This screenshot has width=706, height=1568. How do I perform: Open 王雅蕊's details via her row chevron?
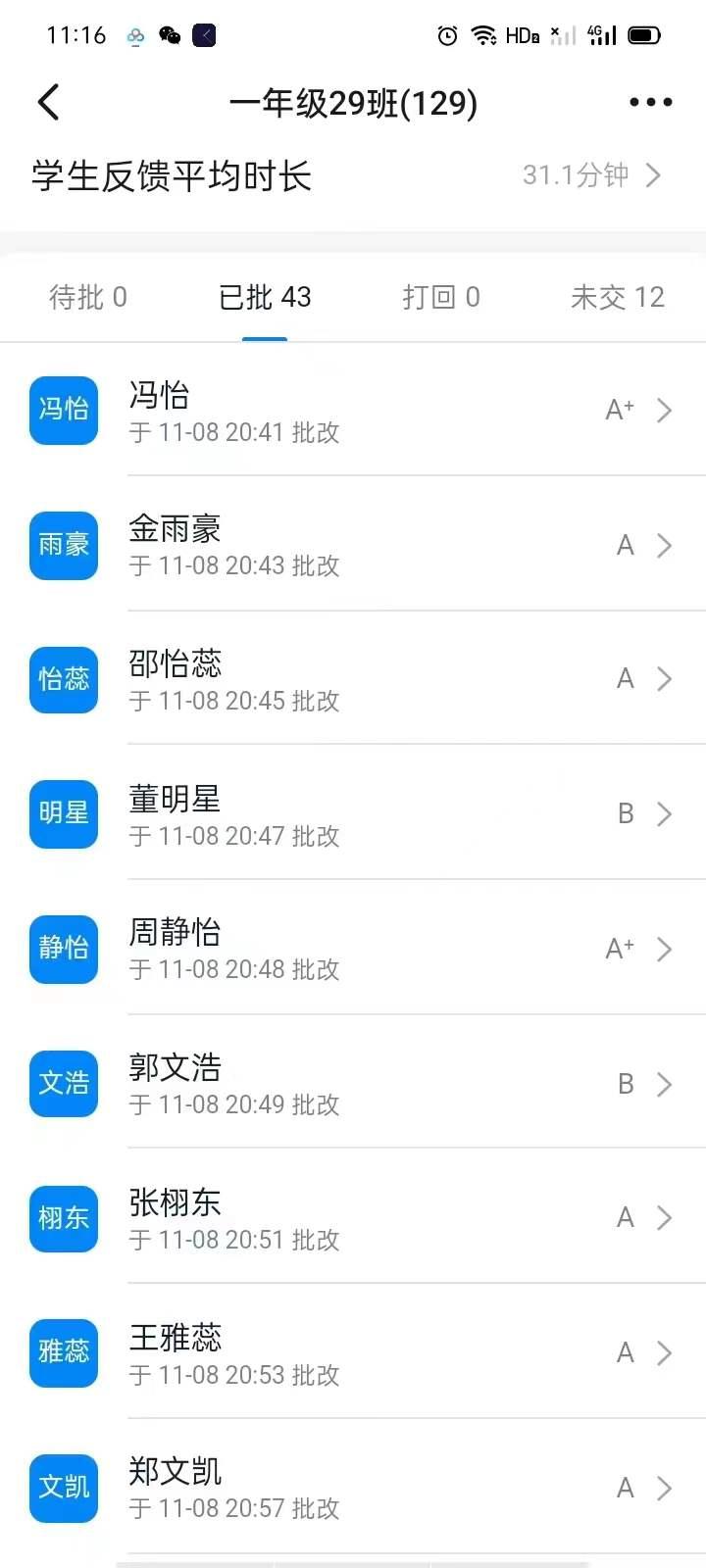tap(666, 1353)
